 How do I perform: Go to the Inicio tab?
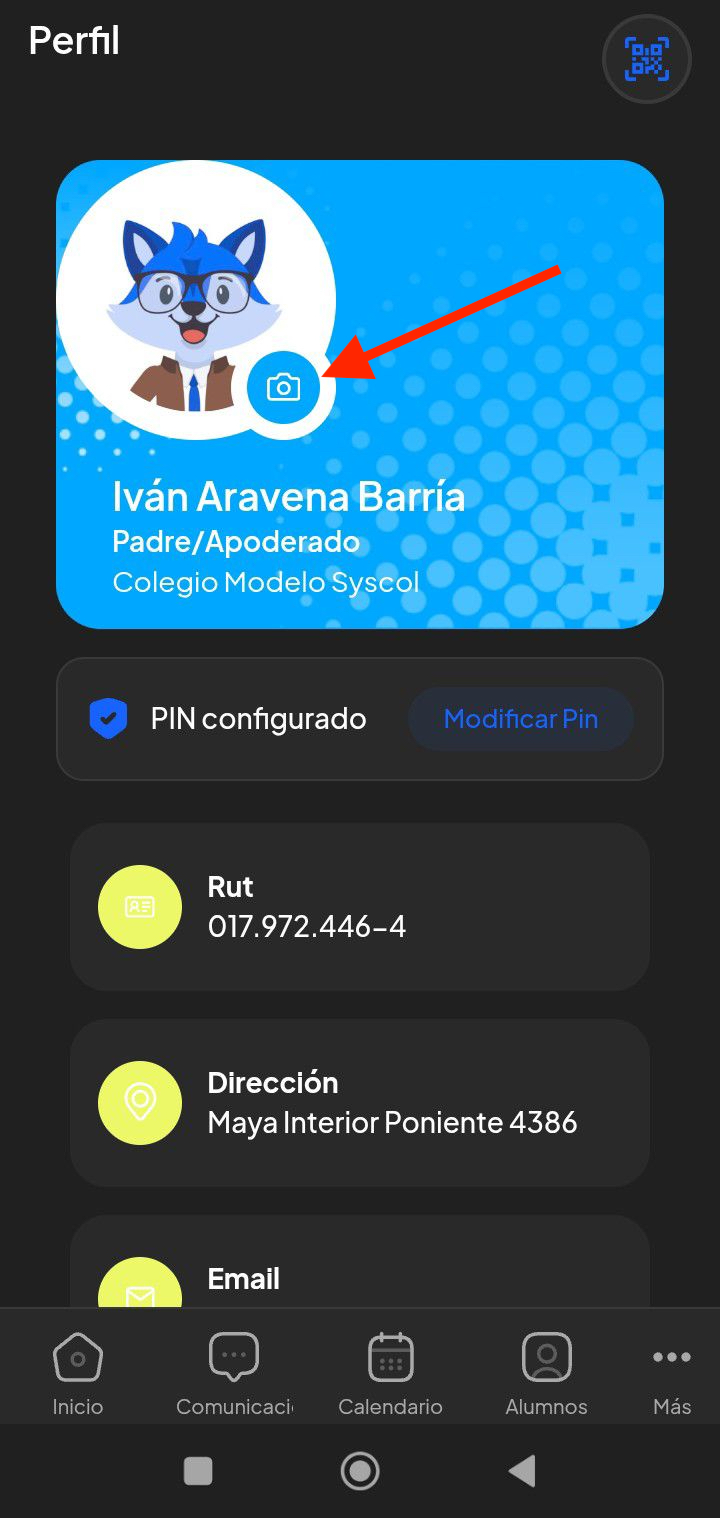point(78,1374)
